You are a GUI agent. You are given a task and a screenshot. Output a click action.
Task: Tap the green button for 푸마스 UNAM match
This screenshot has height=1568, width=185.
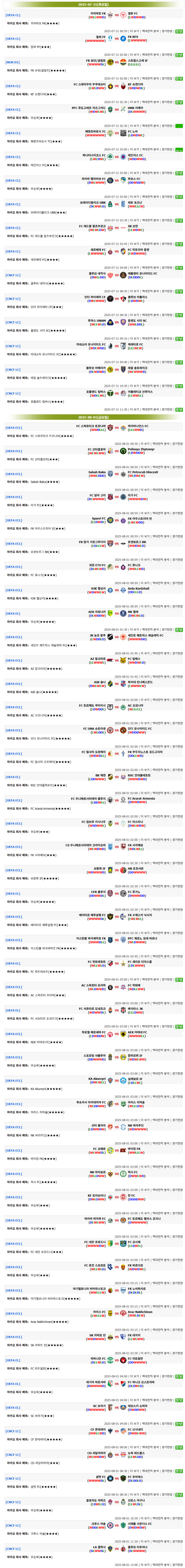[x=178, y=339]
